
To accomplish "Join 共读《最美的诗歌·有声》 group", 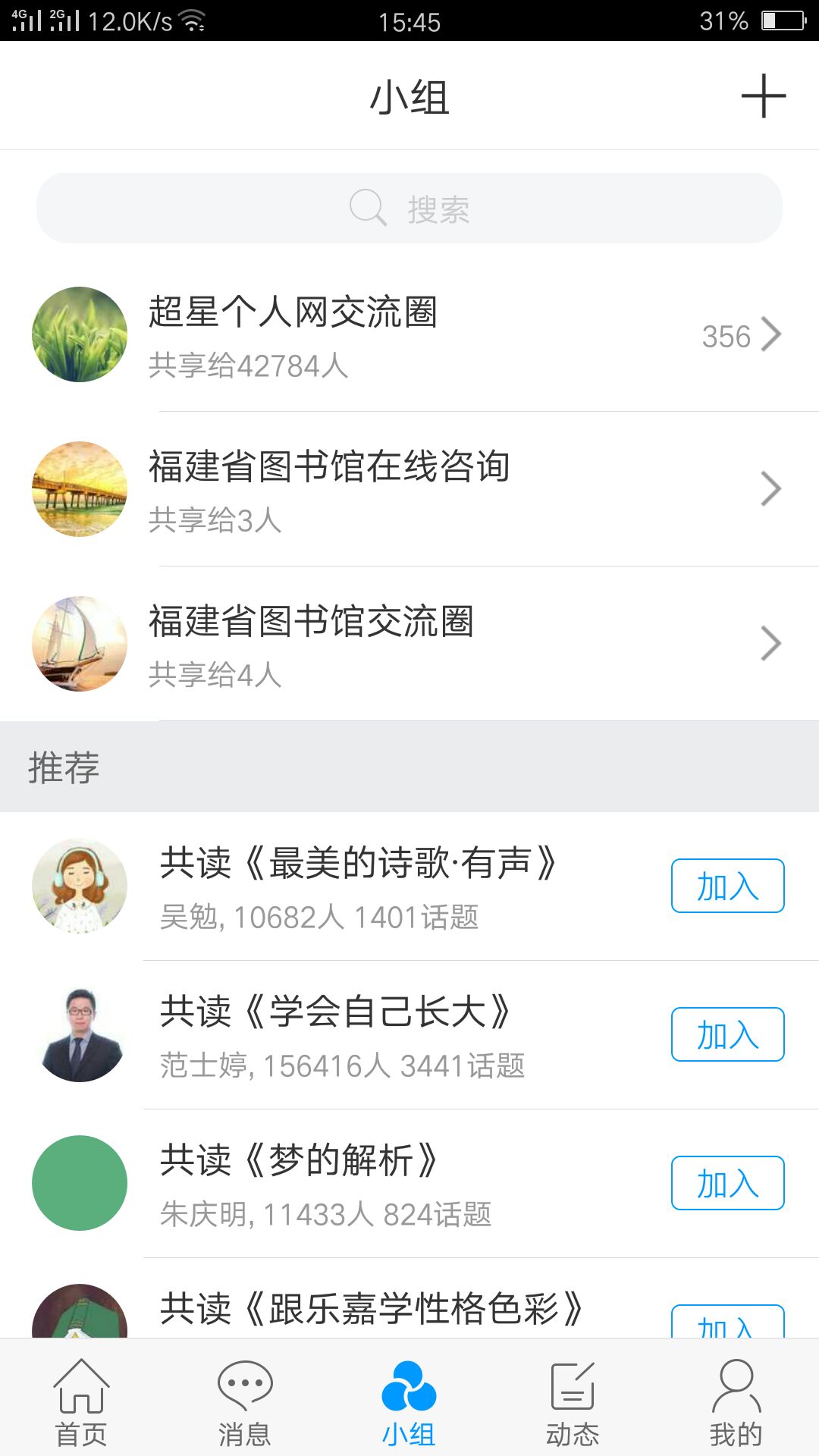I will point(727,886).
